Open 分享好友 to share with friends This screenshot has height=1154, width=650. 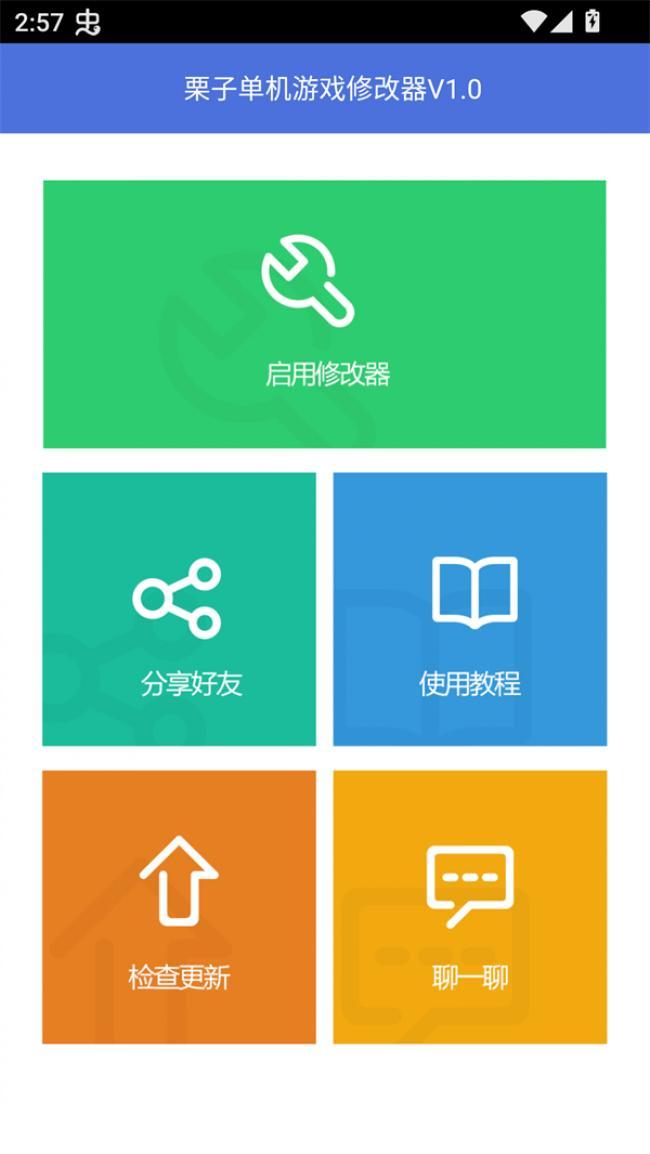tap(179, 609)
